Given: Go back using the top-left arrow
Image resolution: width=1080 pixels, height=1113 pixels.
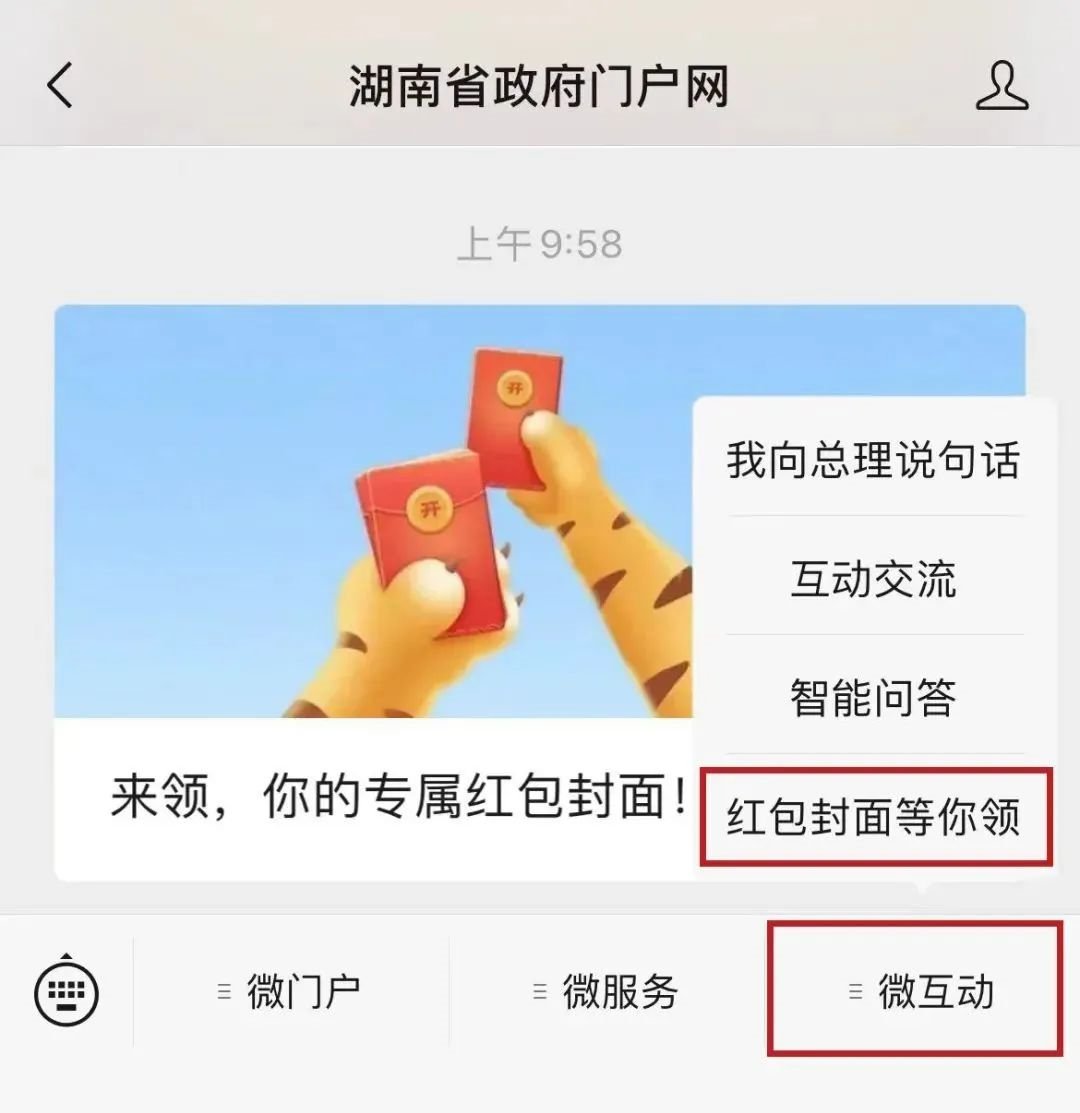Looking at the screenshot, I should 60,87.
